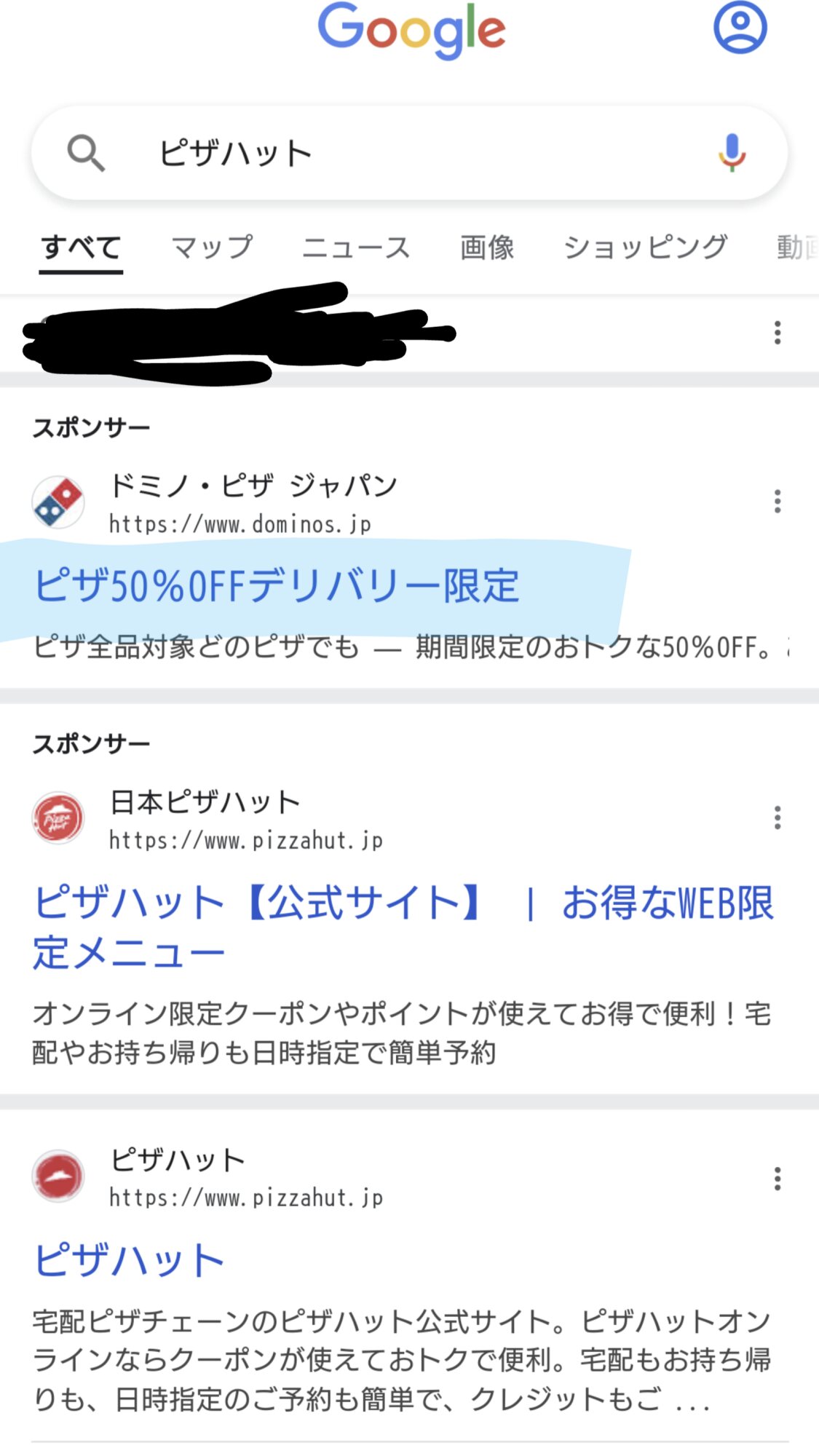Image resolution: width=819 pixels, height=1456 pixels.
Task: Open ピザハット【公式サイト】お得なWEB限定メニュー link
Action: pos(403,927)
